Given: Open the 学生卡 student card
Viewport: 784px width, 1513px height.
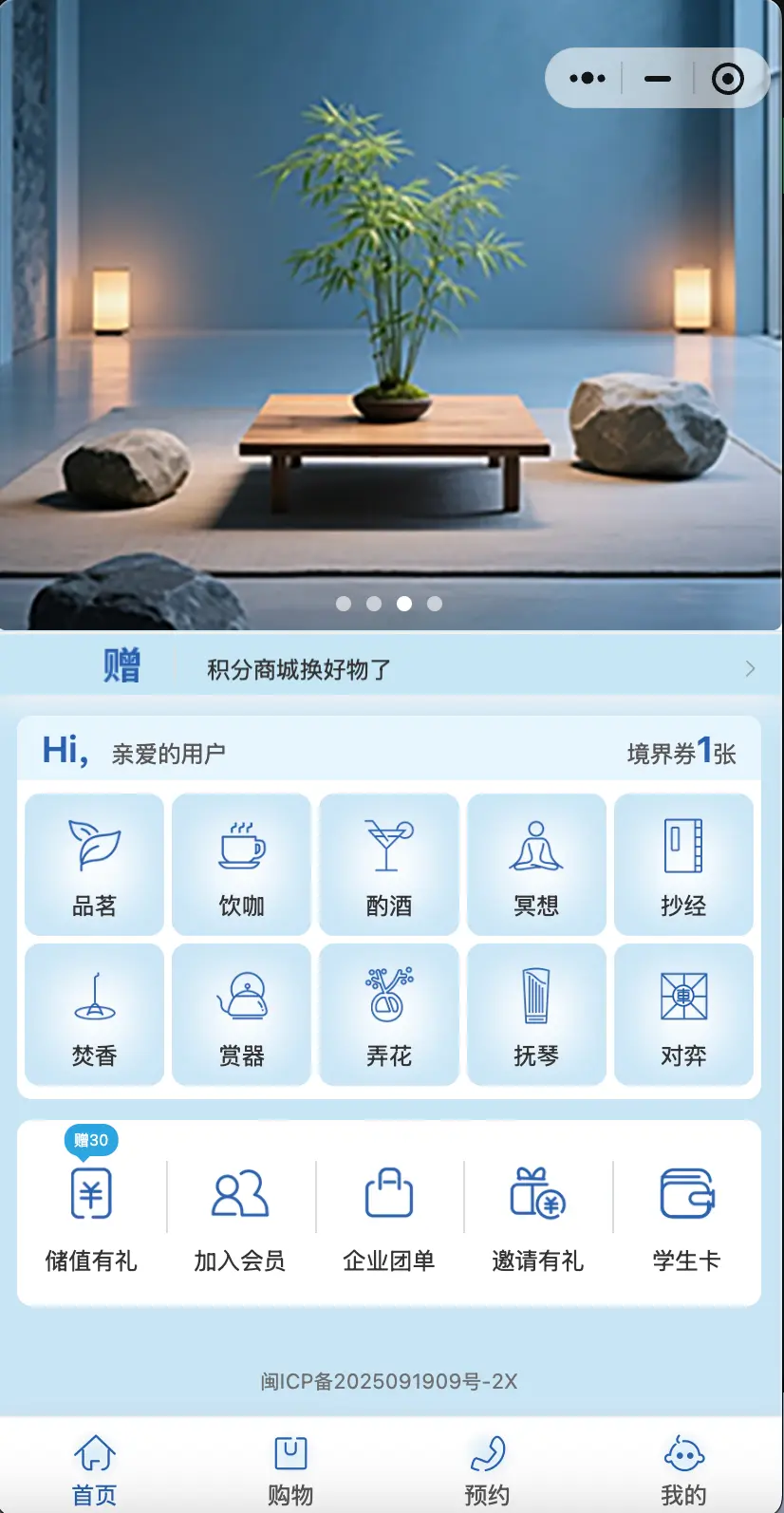Looking at the screenshot, I should click(686, 1217).
